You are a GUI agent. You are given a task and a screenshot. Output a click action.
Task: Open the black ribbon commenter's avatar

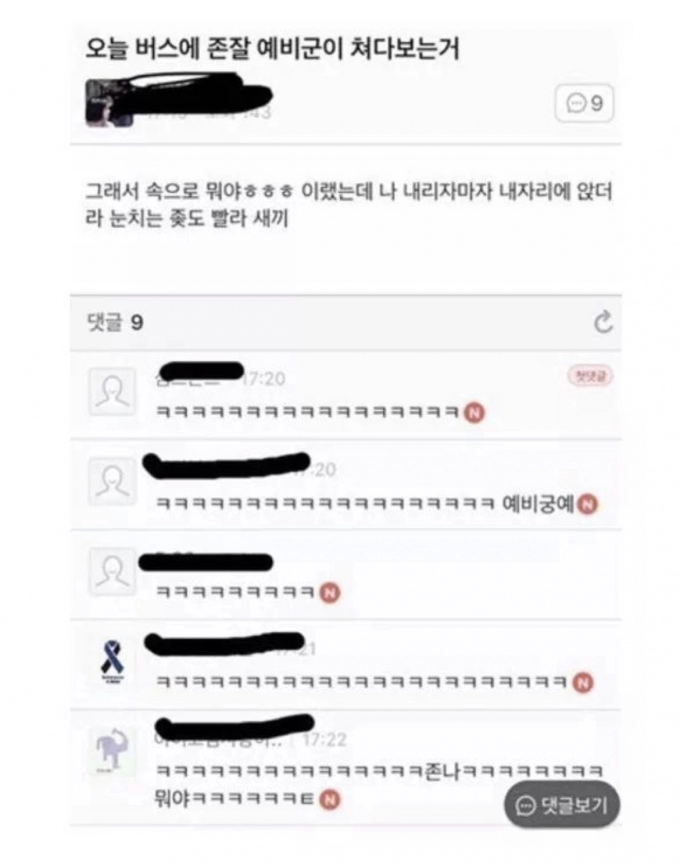(x=112, y=660)
